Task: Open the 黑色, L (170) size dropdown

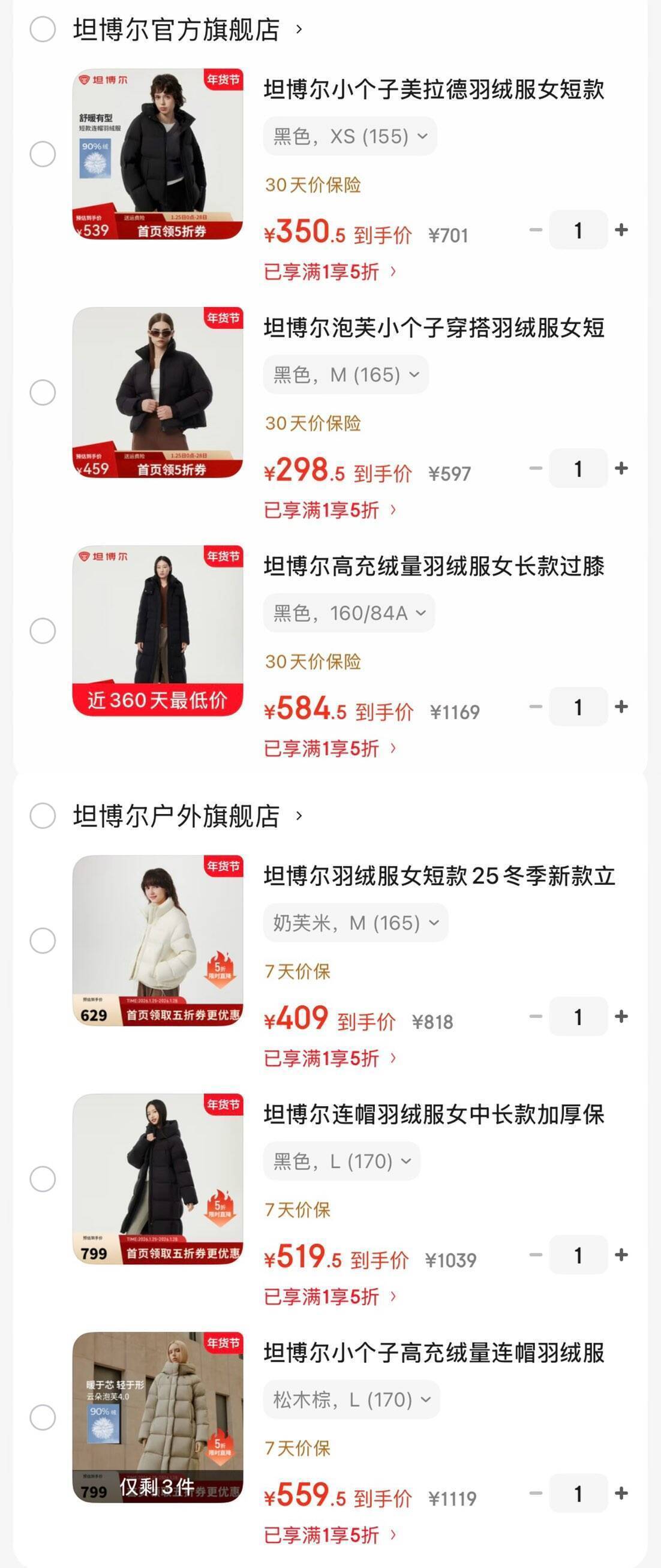Action: point(341,1161)
